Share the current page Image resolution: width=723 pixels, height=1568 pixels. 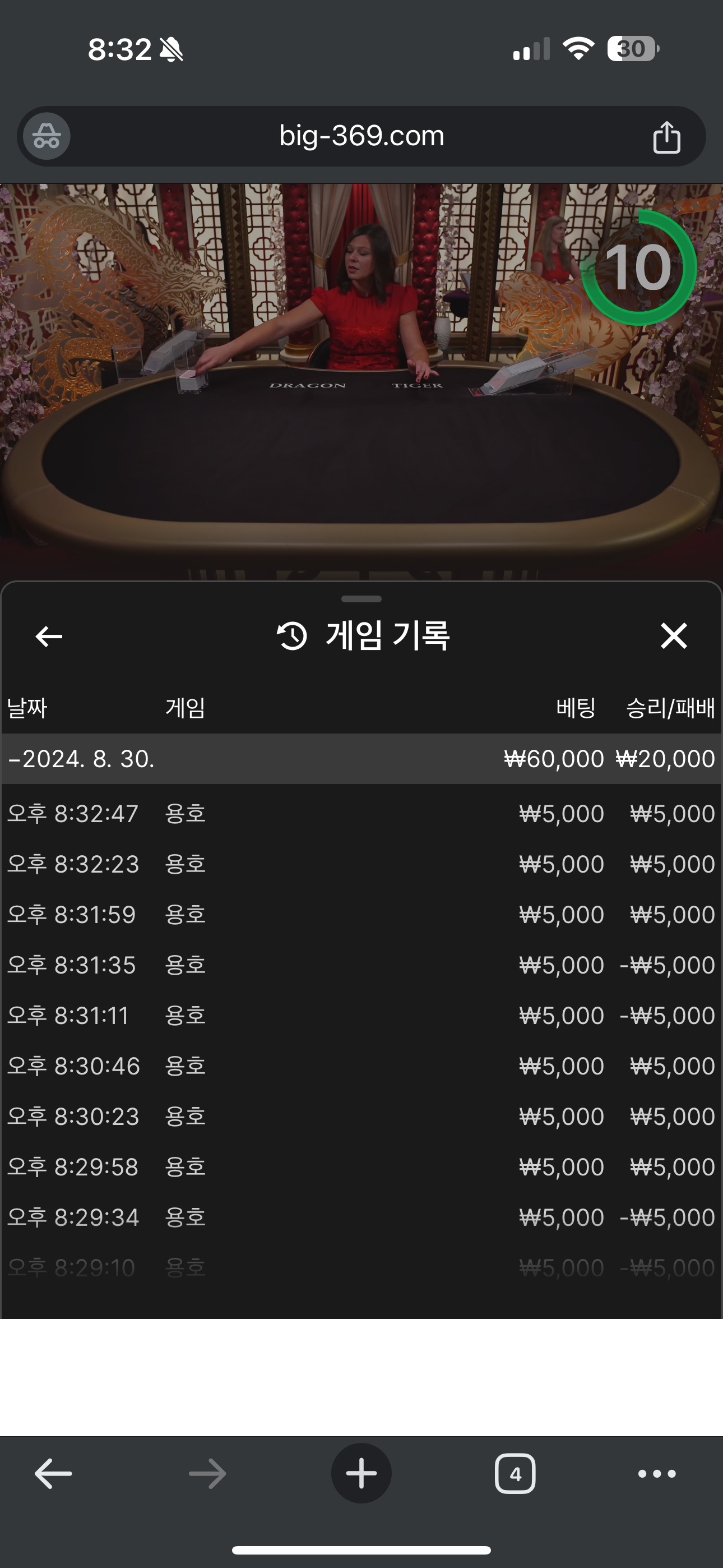666,136
